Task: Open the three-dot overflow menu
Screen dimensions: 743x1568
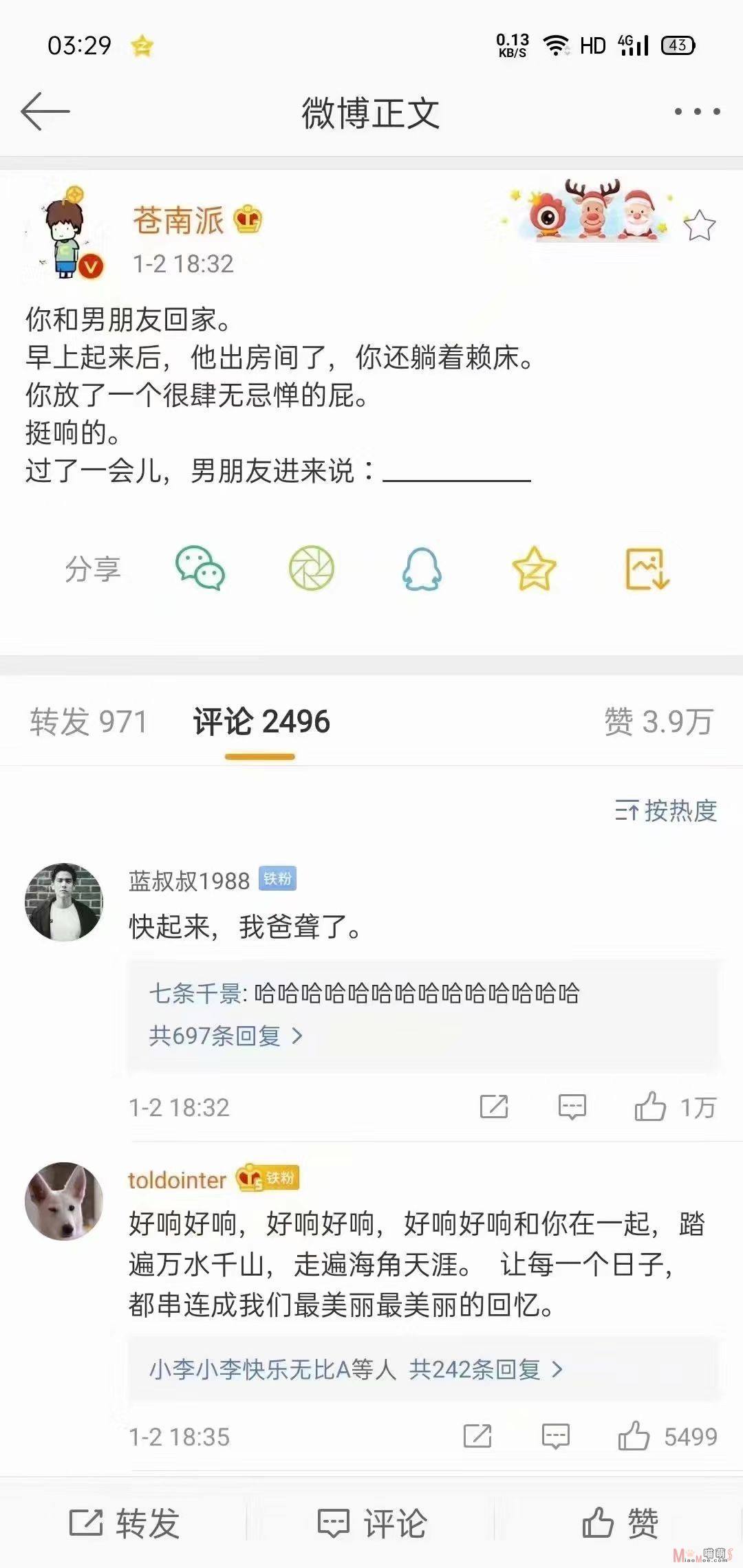Action: pyautogui.click(x=697, y=111)
